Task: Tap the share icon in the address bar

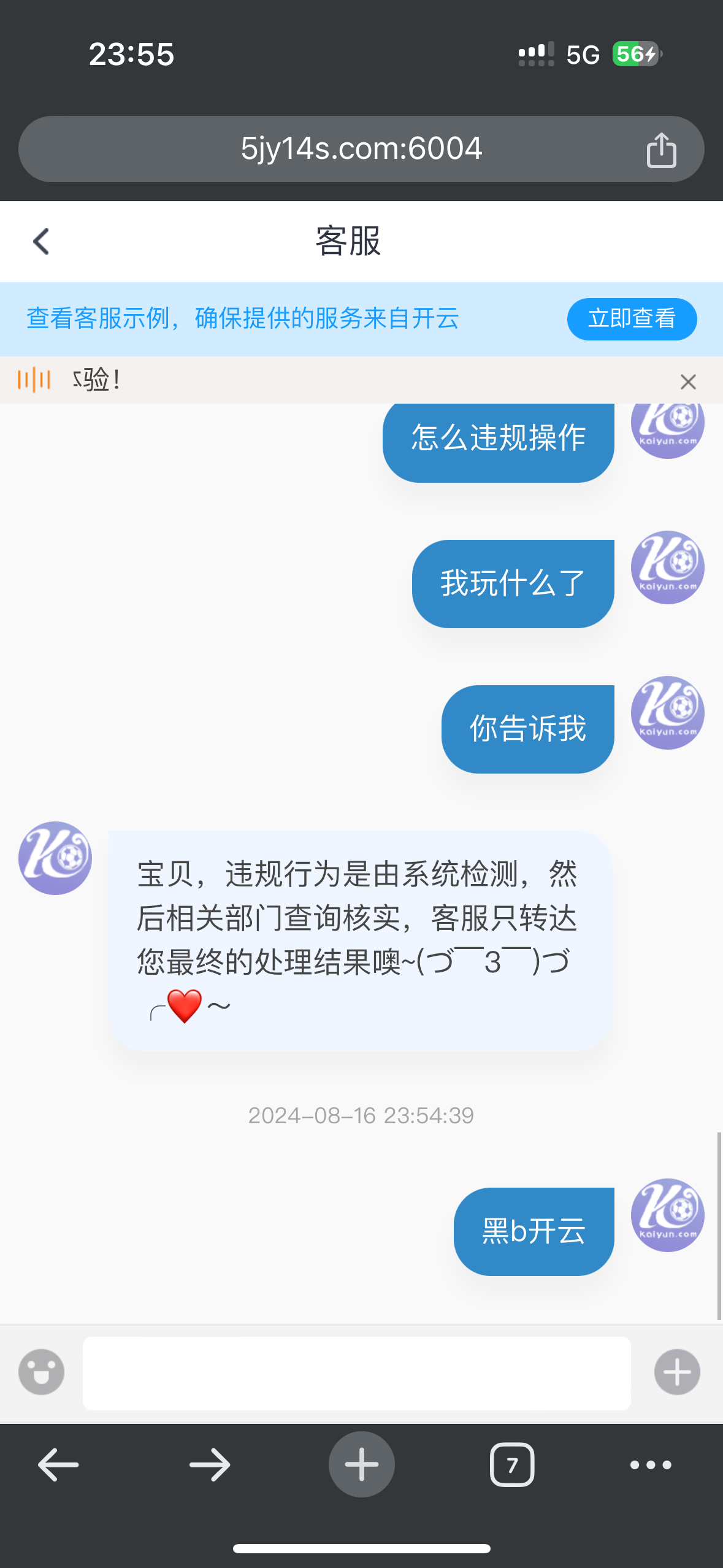Action: 661,148
